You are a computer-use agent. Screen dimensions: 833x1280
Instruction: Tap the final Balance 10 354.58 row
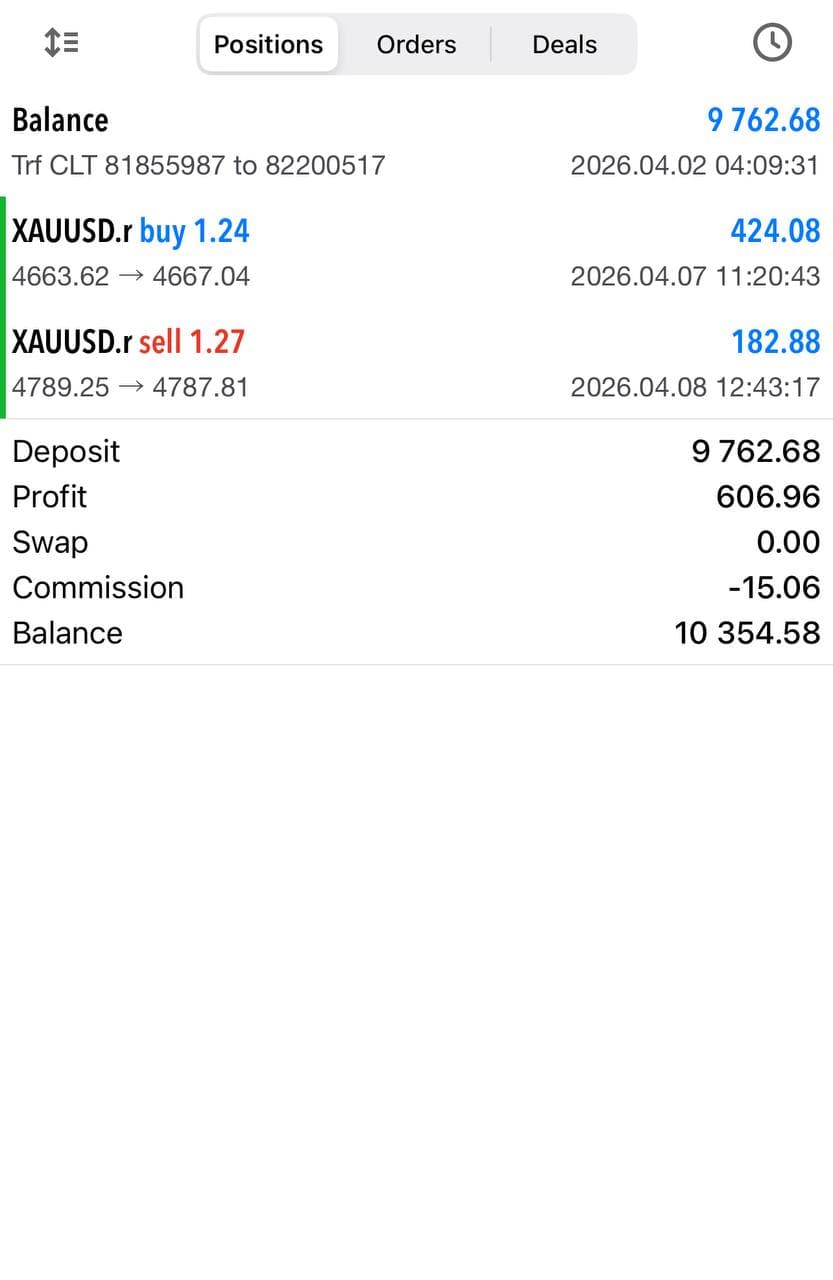[x=416, y=632]
